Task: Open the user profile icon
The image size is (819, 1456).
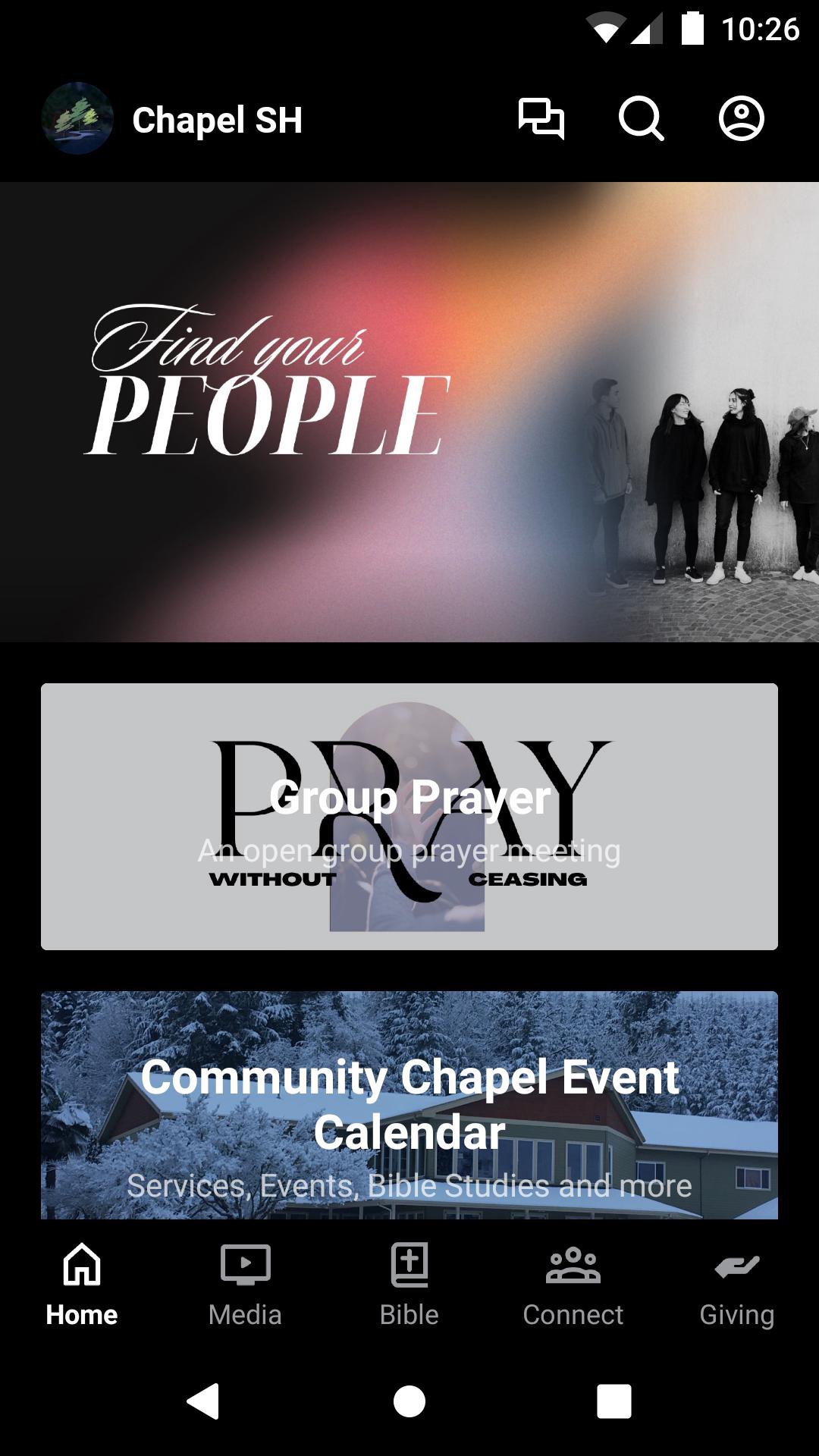Action: [x=741, y=119]
